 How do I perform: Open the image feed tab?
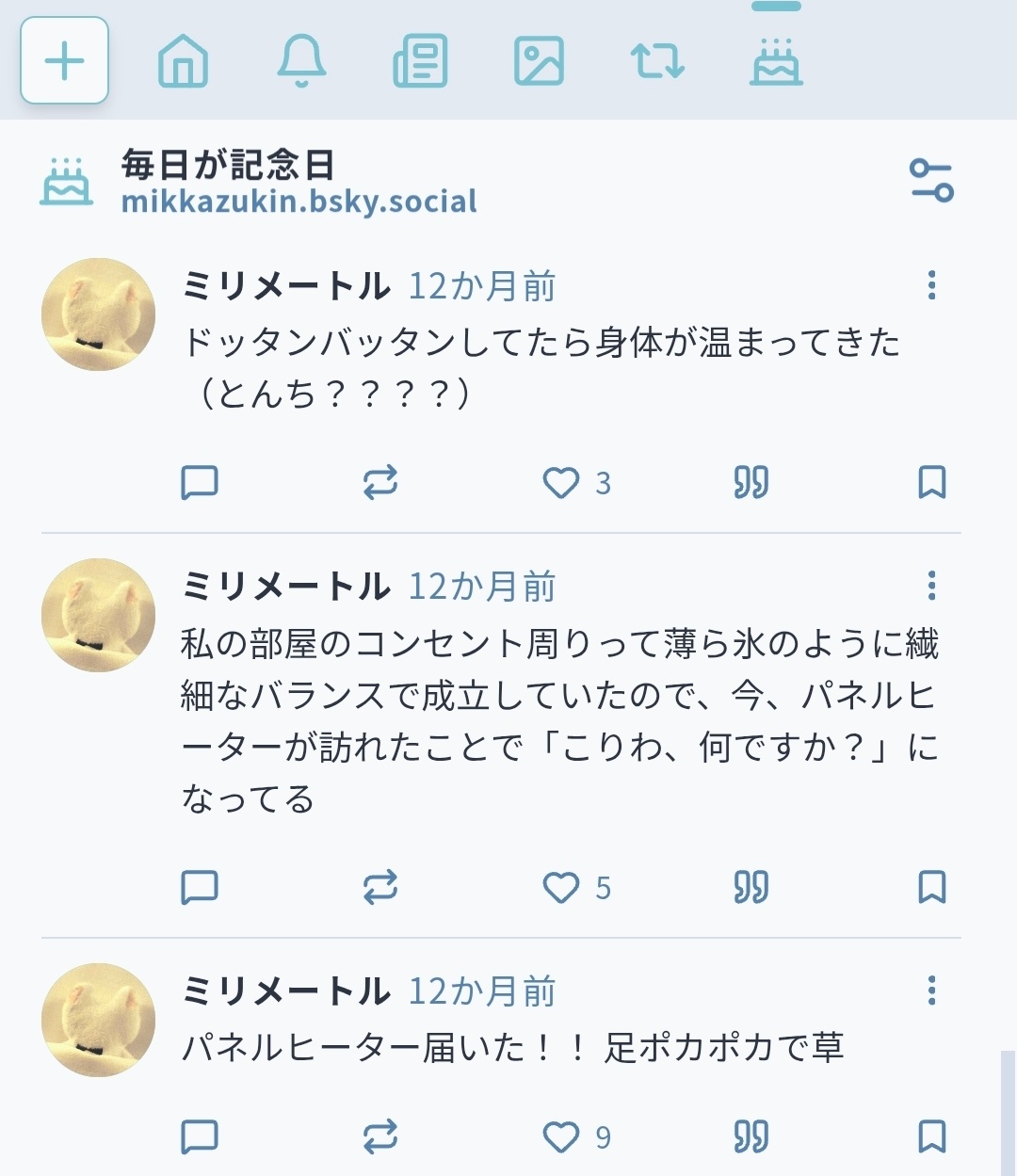tap(539, 61)
